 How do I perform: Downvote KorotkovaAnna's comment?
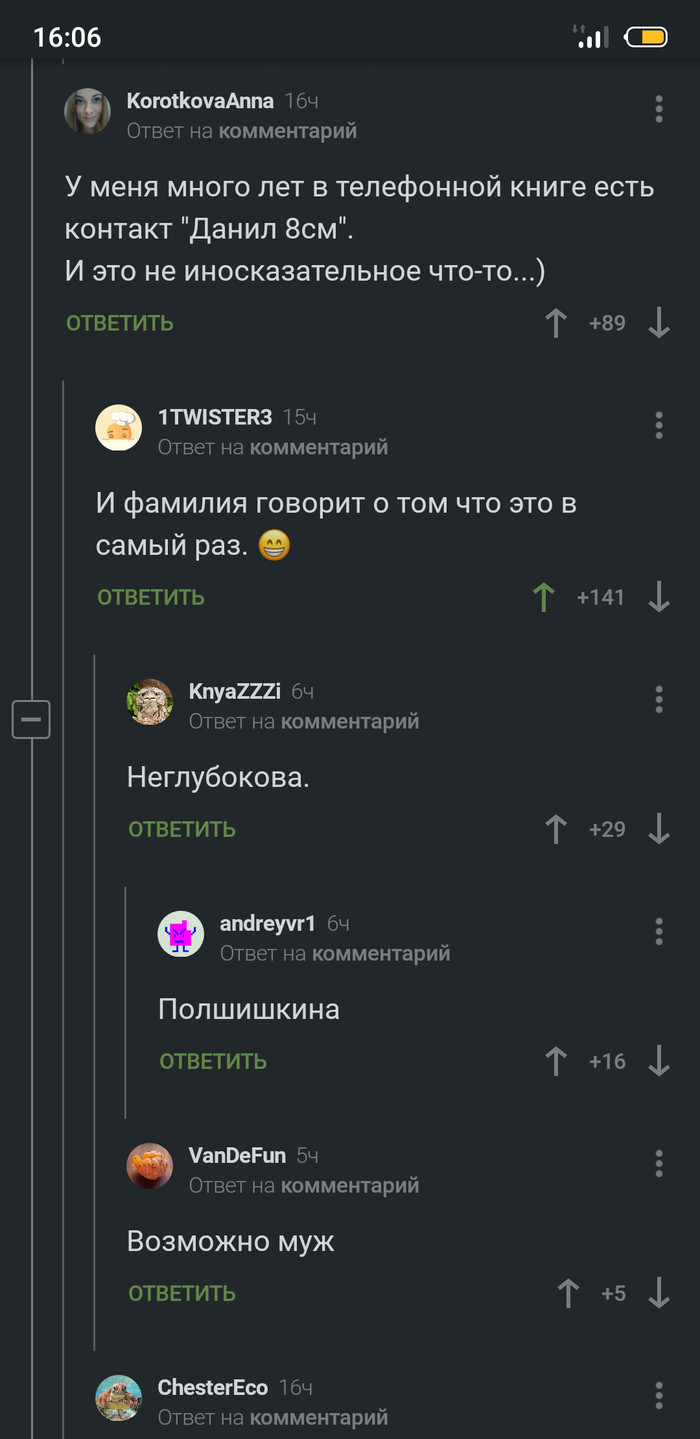pos(658,323)
